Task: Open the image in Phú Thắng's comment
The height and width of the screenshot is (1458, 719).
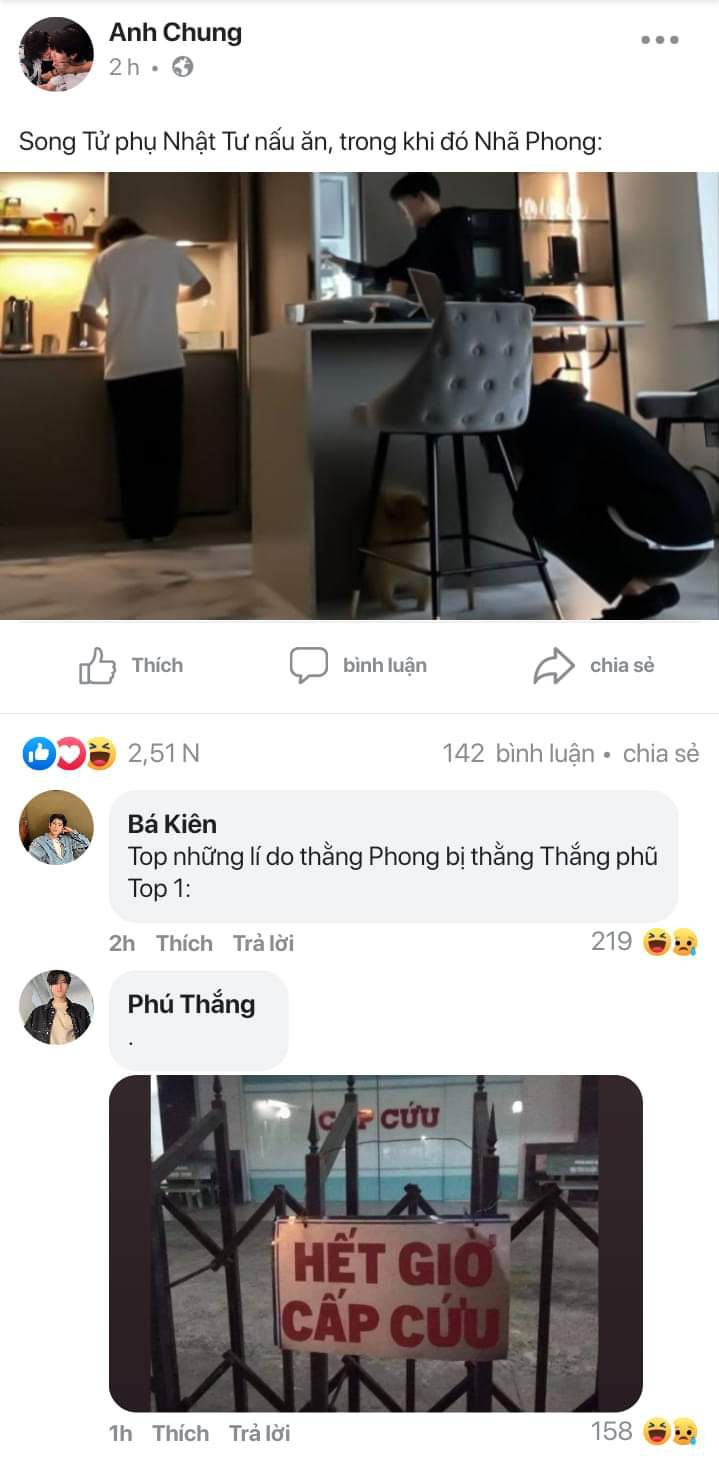Action: pyautogui.click(x=376, y=1243)
